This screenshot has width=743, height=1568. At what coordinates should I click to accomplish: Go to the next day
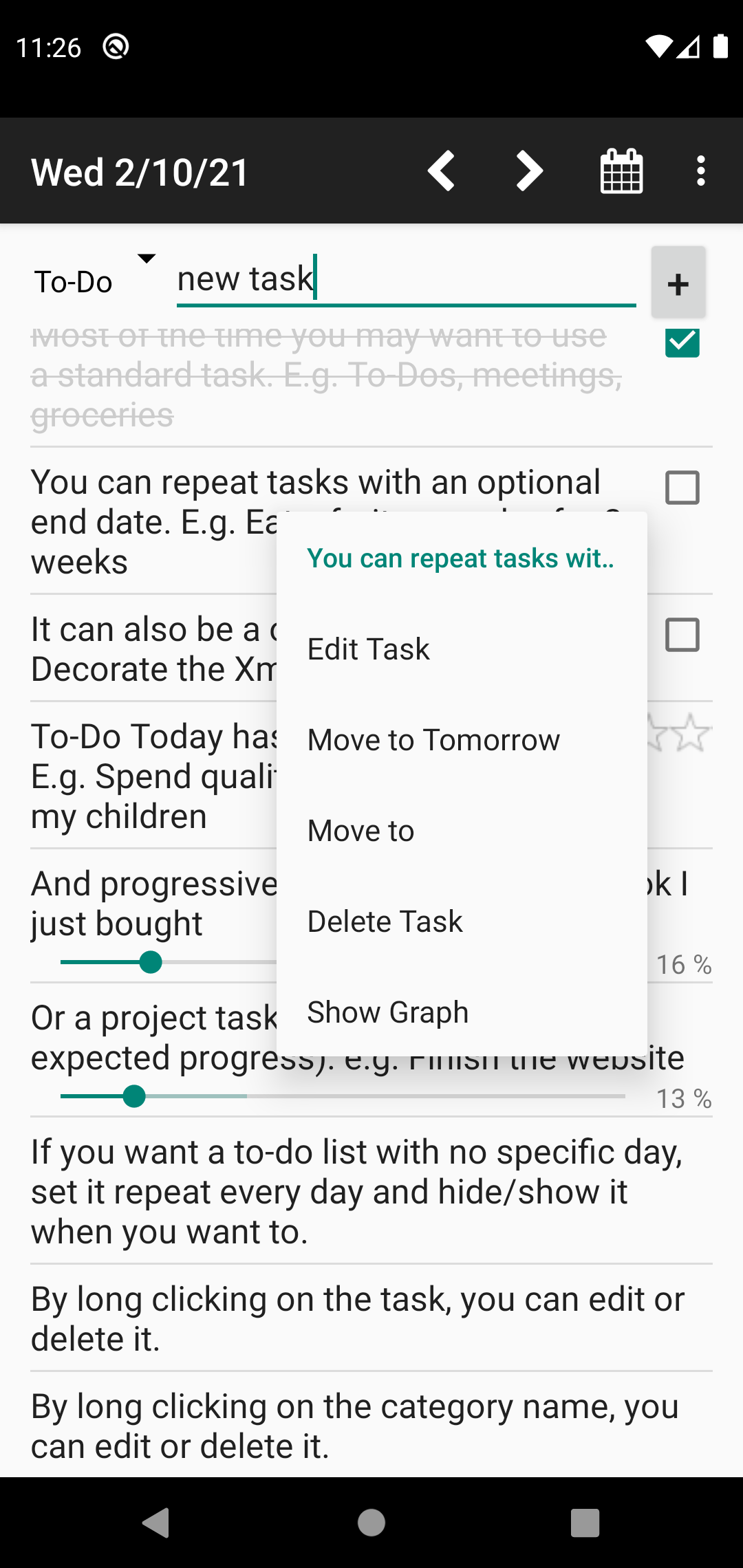tap(529, 171)
